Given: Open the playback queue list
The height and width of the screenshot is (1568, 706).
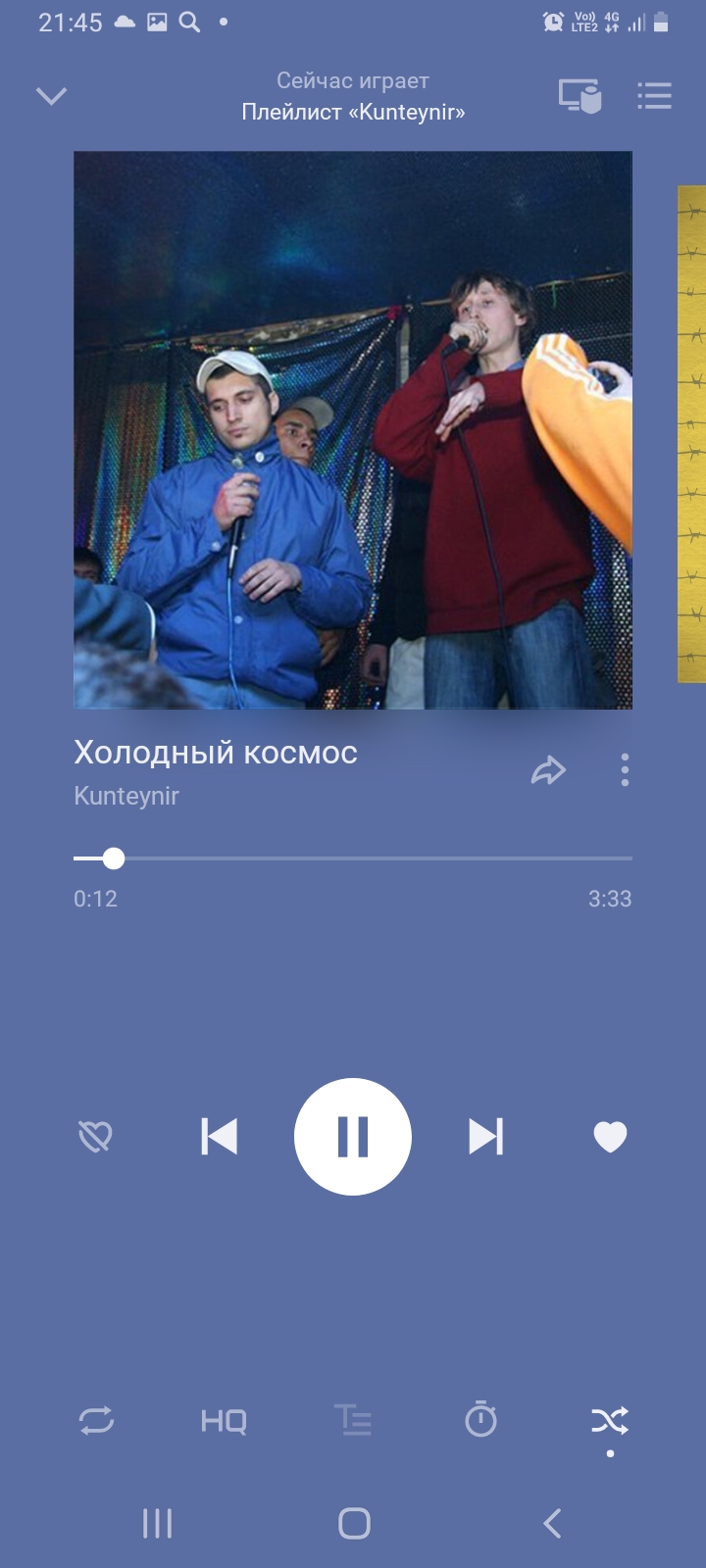Looking at the screenshot, I should (x=654, y=96).
